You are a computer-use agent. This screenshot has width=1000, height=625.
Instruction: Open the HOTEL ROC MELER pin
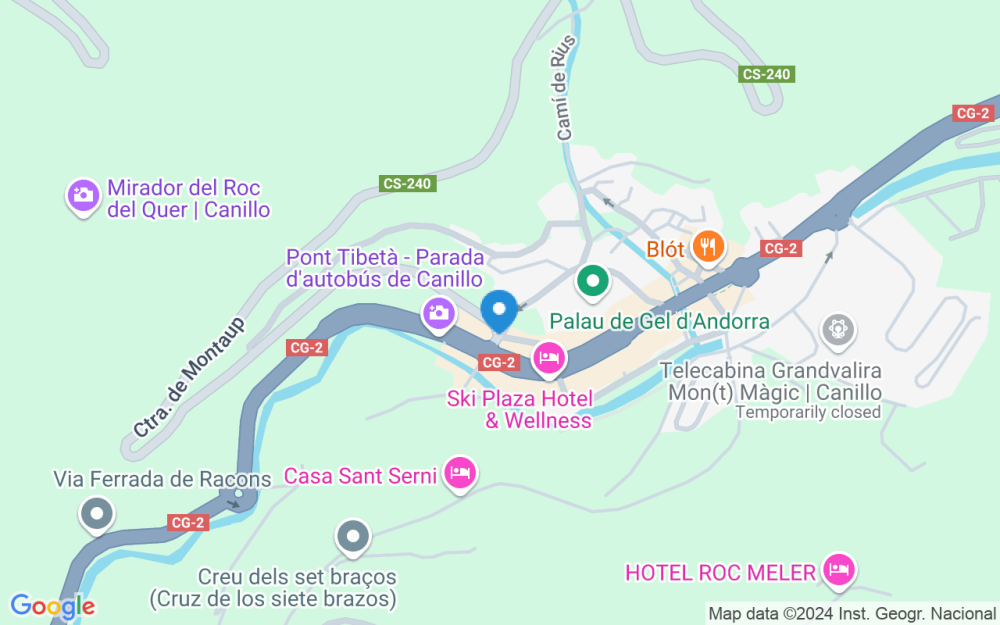coord(839,571)
